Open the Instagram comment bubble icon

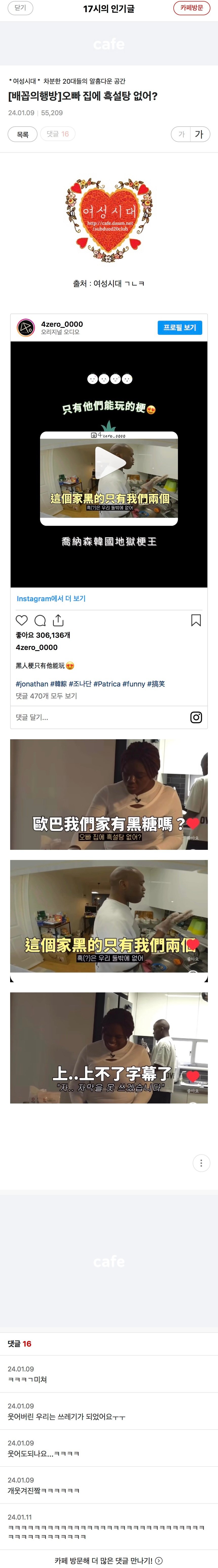tap(40, 620)
